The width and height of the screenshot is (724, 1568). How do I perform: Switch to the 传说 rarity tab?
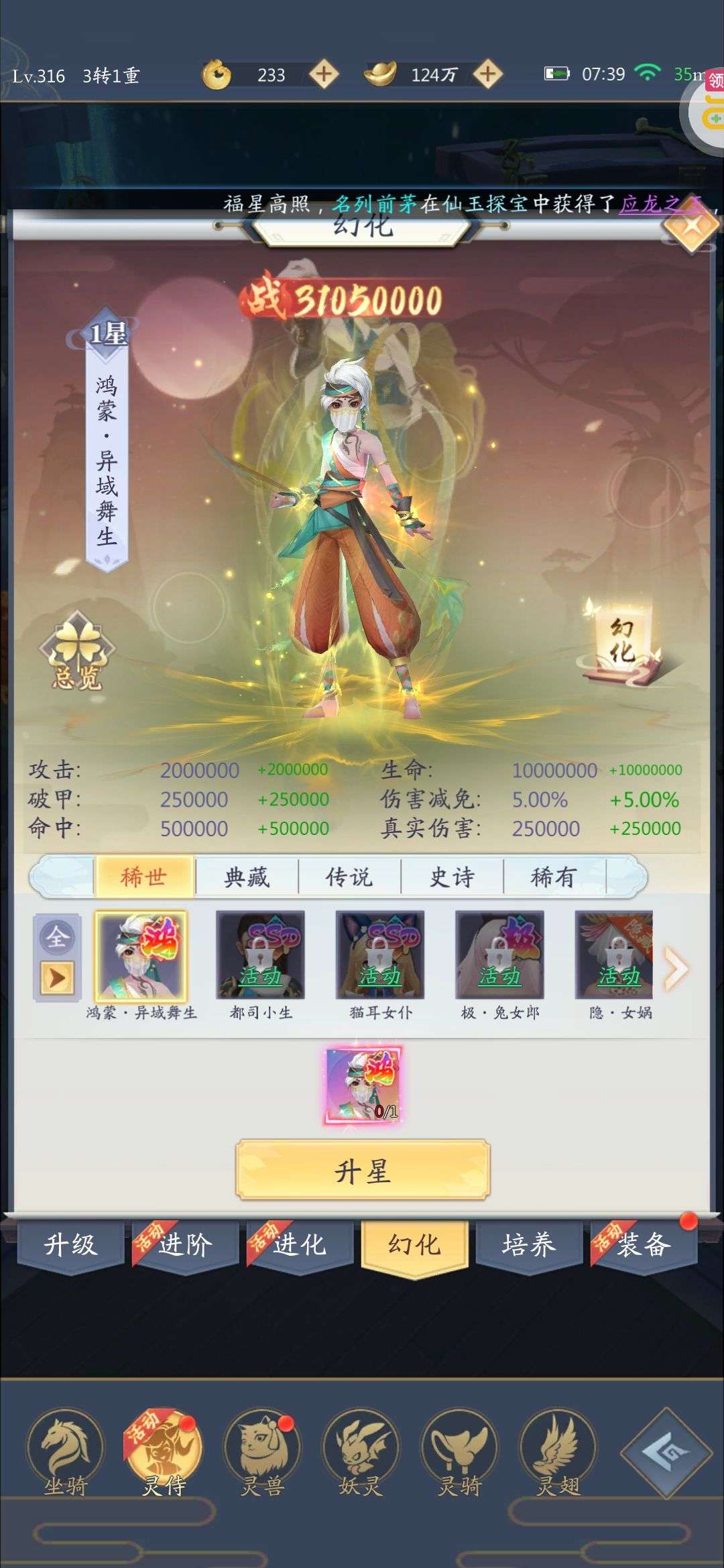point(349,876)
